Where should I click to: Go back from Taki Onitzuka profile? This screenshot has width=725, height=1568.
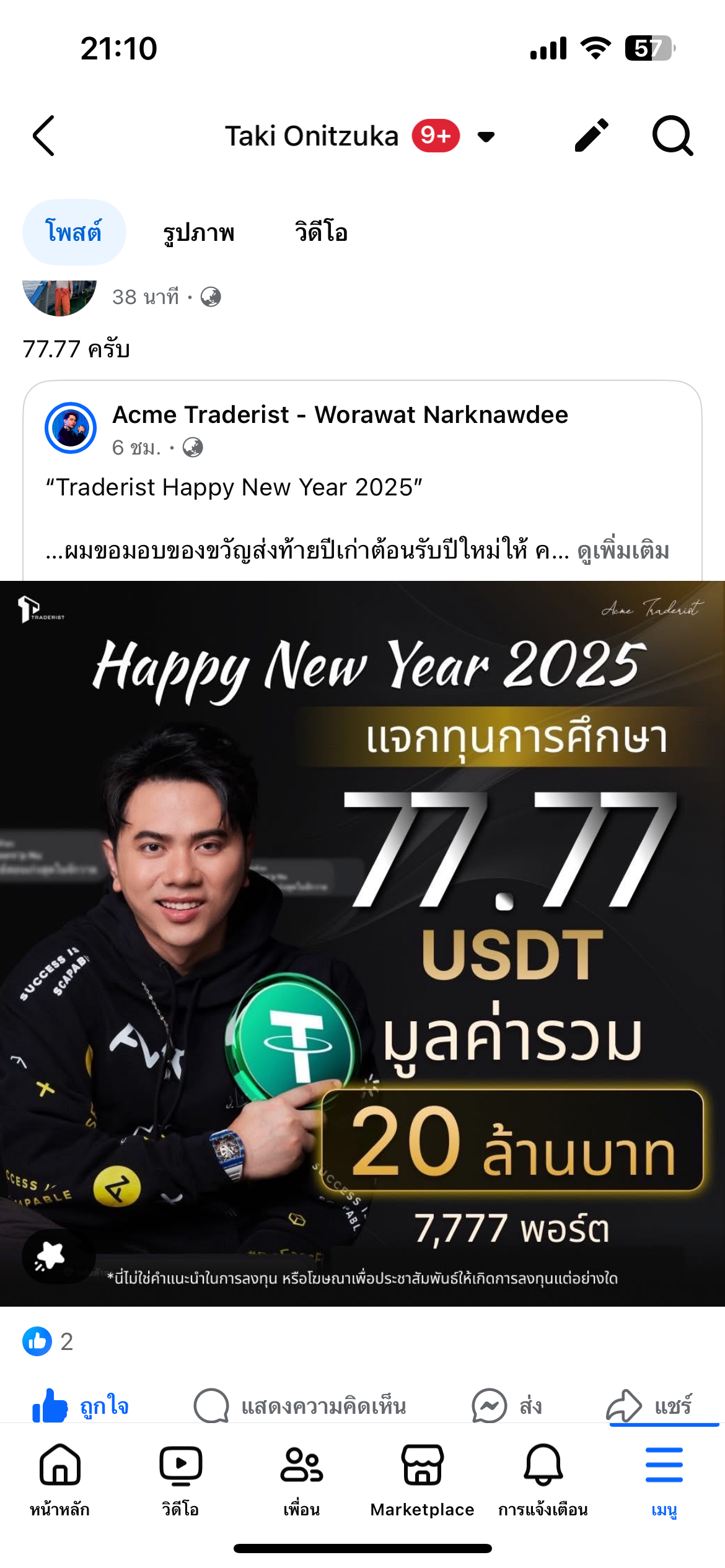click(43, 136)
